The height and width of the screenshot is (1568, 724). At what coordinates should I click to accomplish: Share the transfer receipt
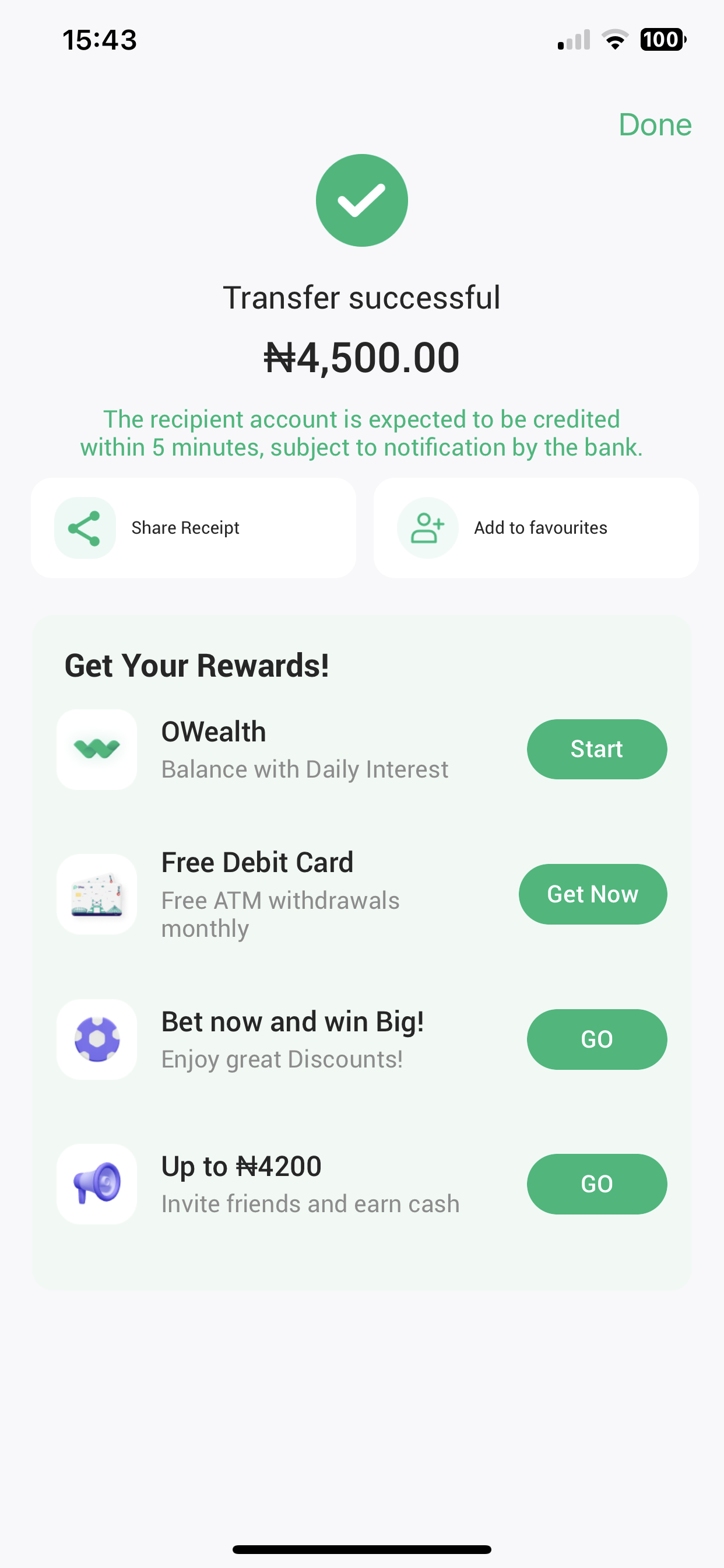point(193,528)
